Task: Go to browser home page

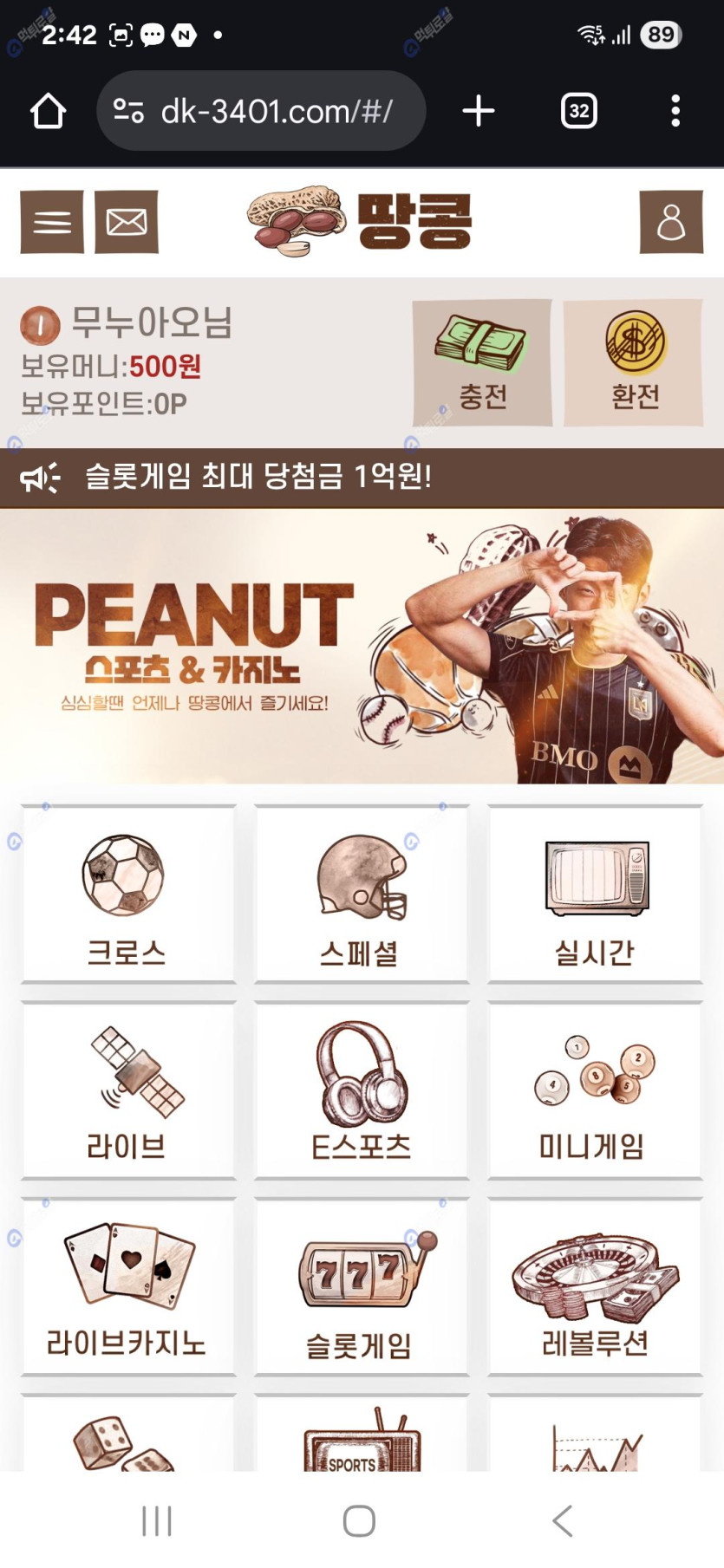Action: 48,111
